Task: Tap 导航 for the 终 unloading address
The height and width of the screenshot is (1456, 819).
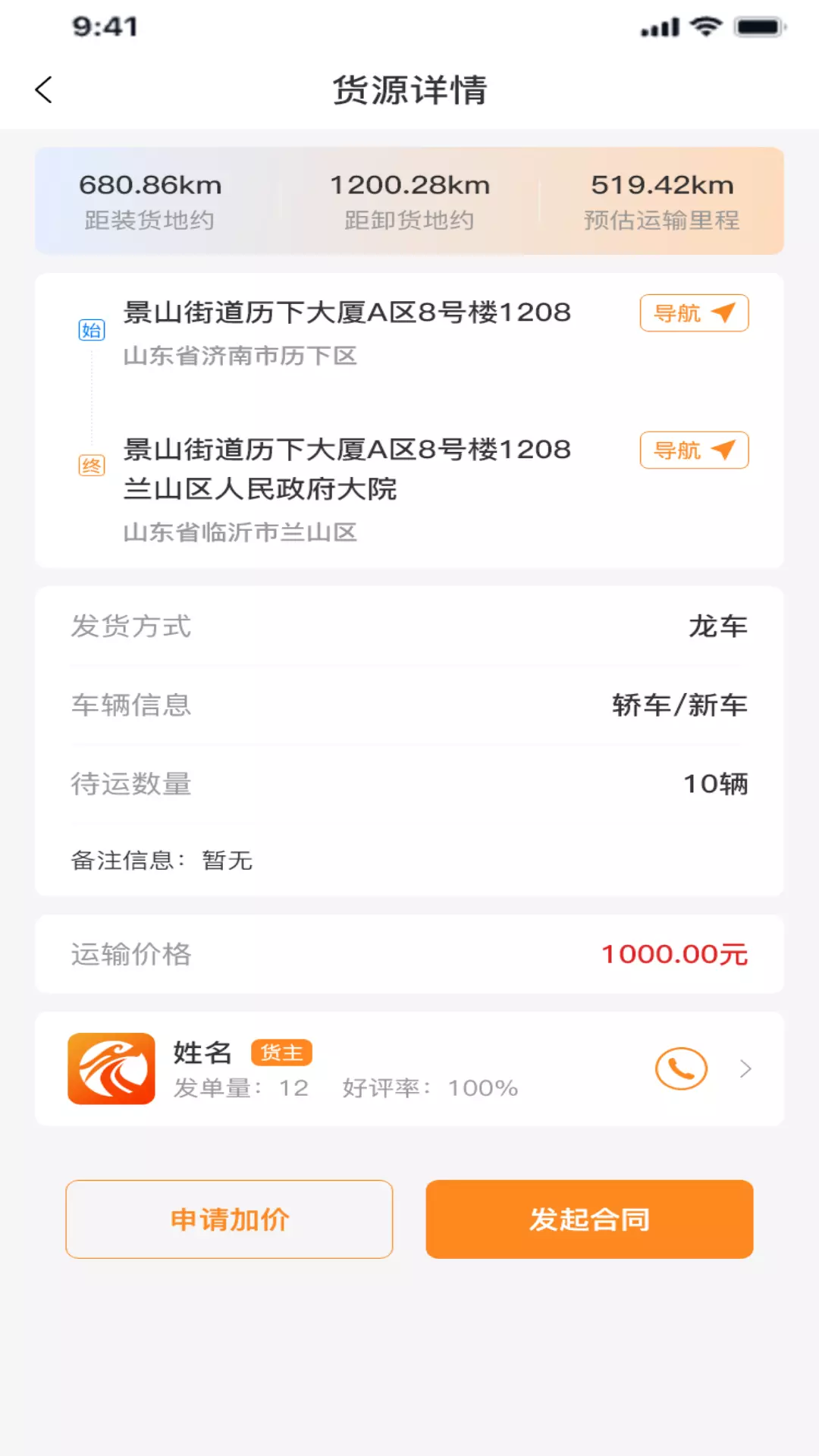Action: click(694, 450)
